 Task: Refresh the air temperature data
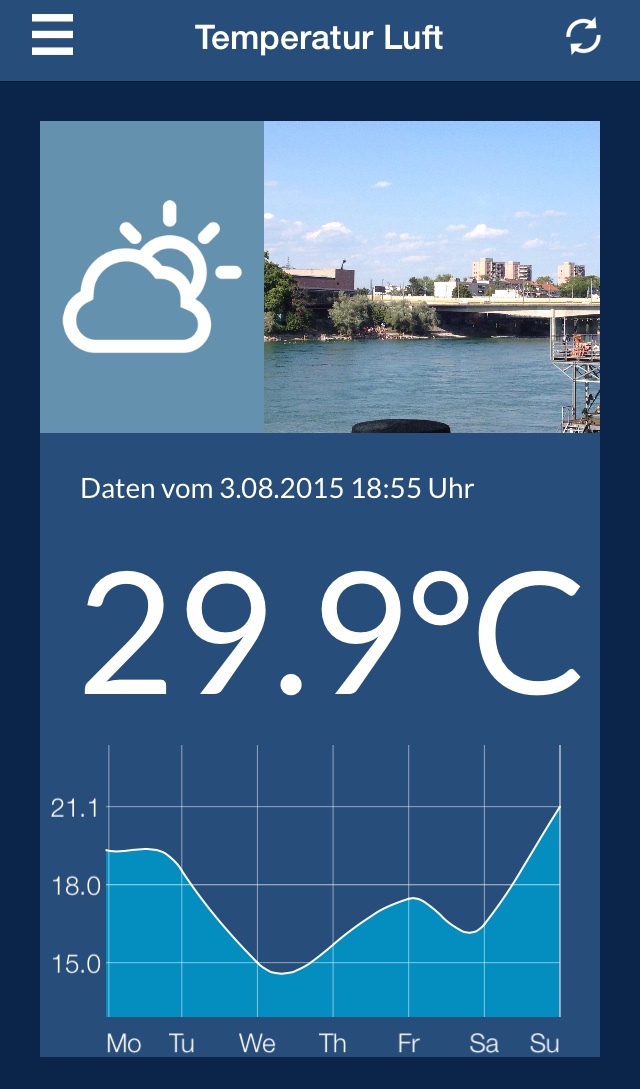(x=583, y=37)
